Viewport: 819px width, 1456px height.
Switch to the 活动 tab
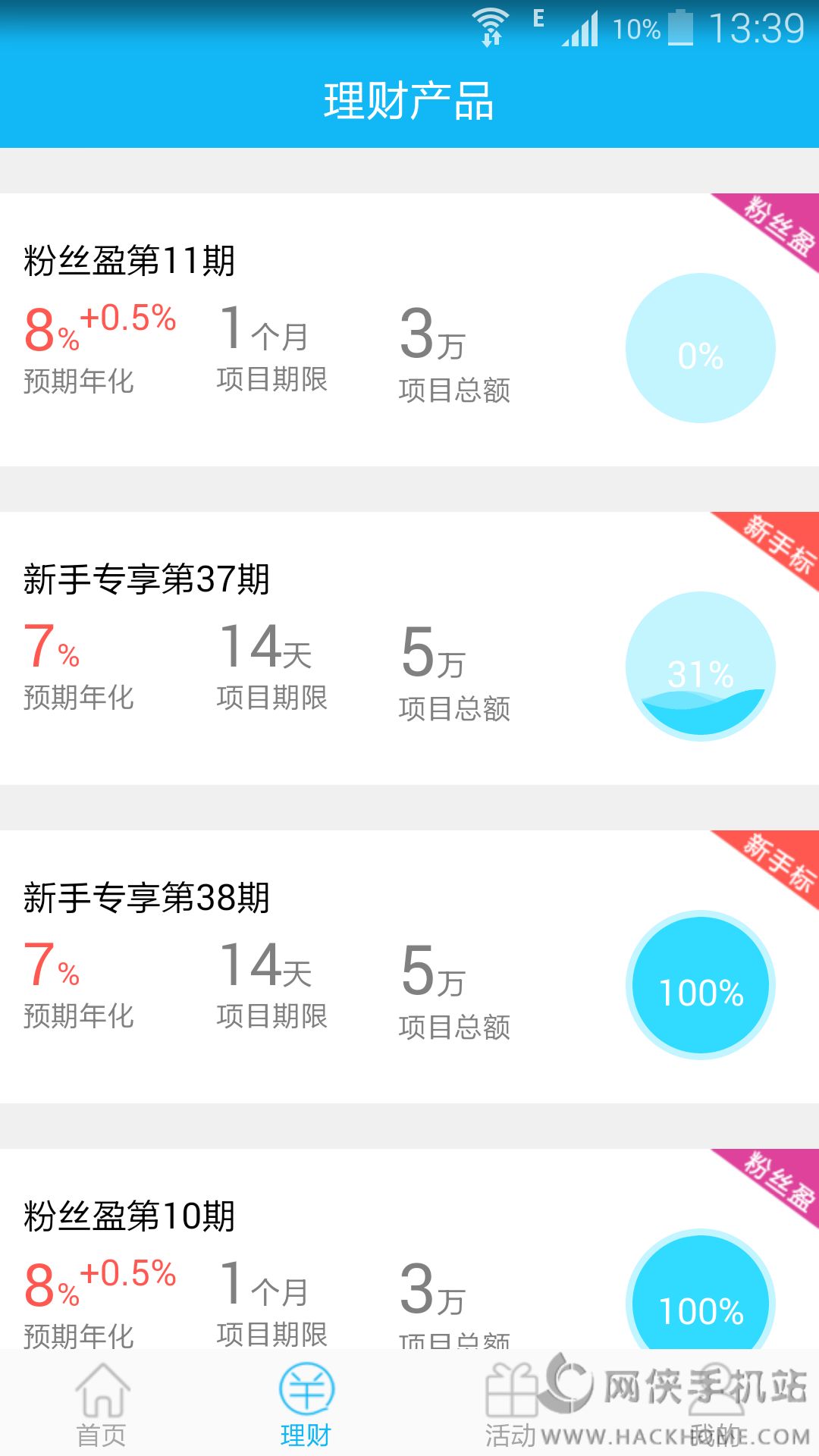pos(511,1404)
